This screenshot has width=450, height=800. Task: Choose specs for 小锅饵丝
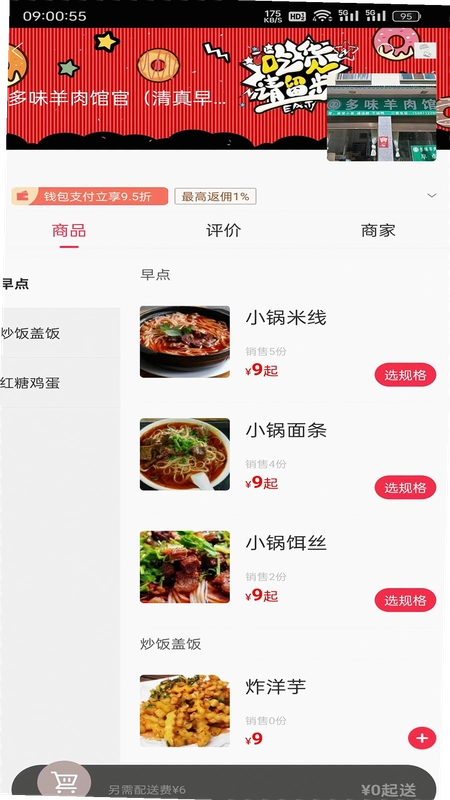pyautogui.click(x=405, y=600)
